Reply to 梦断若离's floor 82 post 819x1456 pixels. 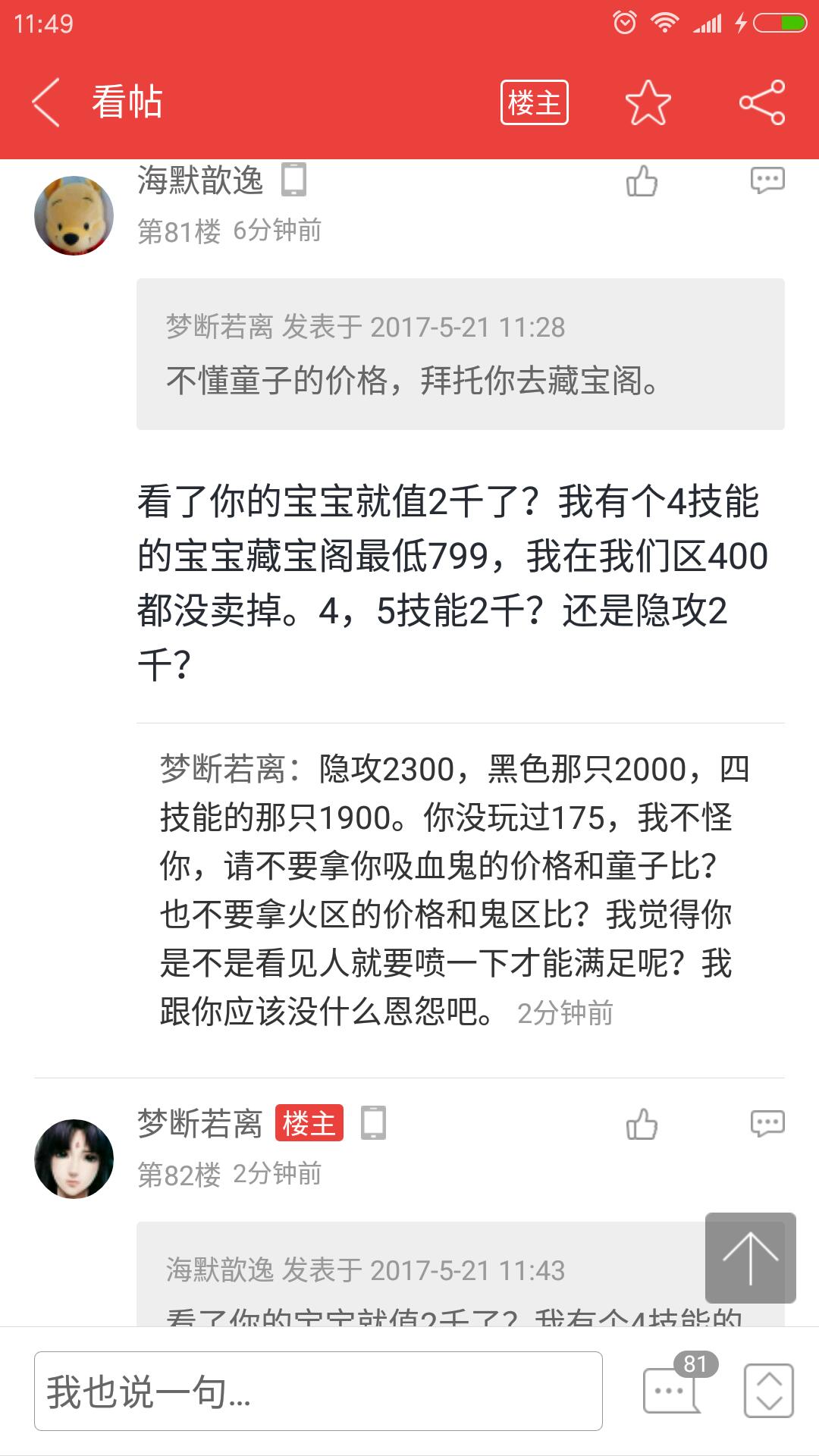point(767,1124)
